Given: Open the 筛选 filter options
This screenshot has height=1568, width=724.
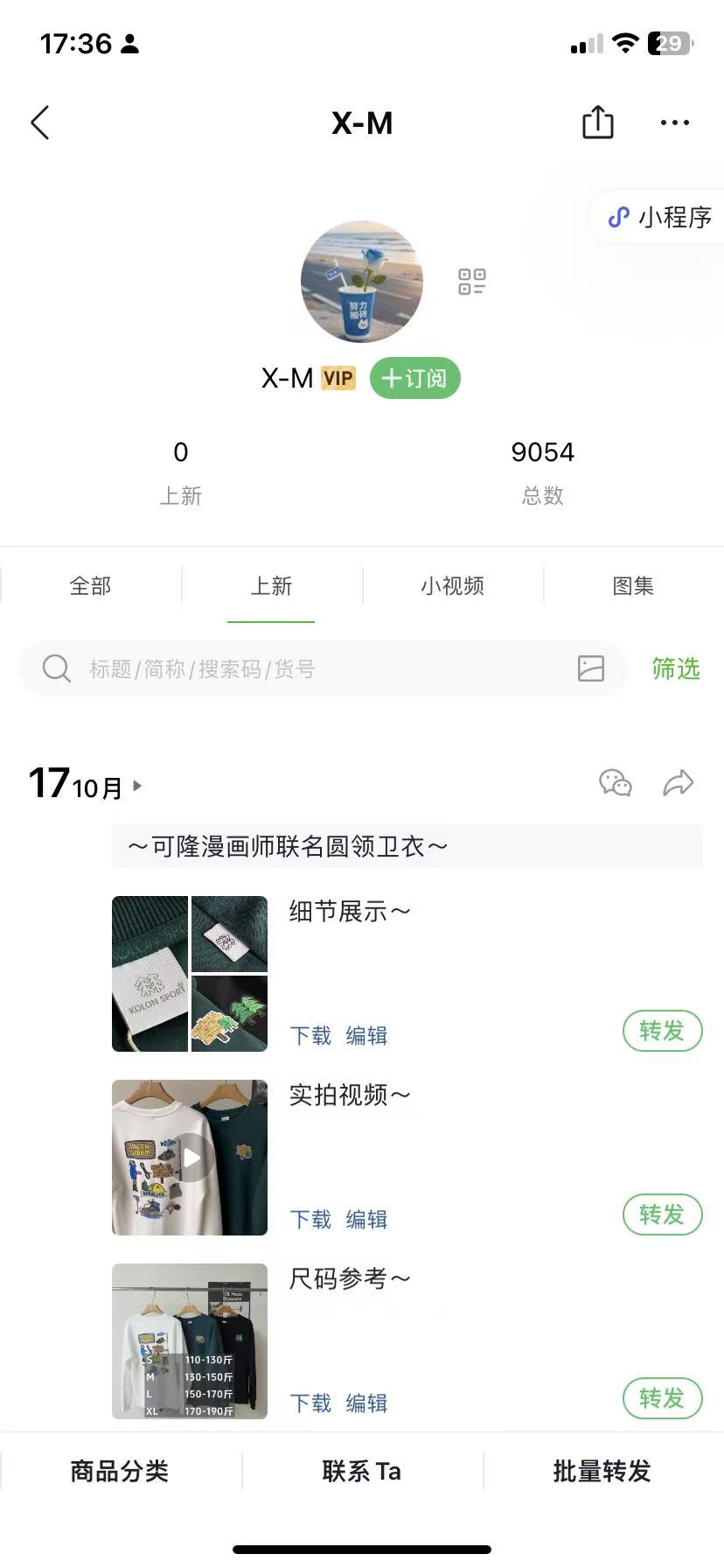Looking at the screenshot, I should [x=676, y=669].
